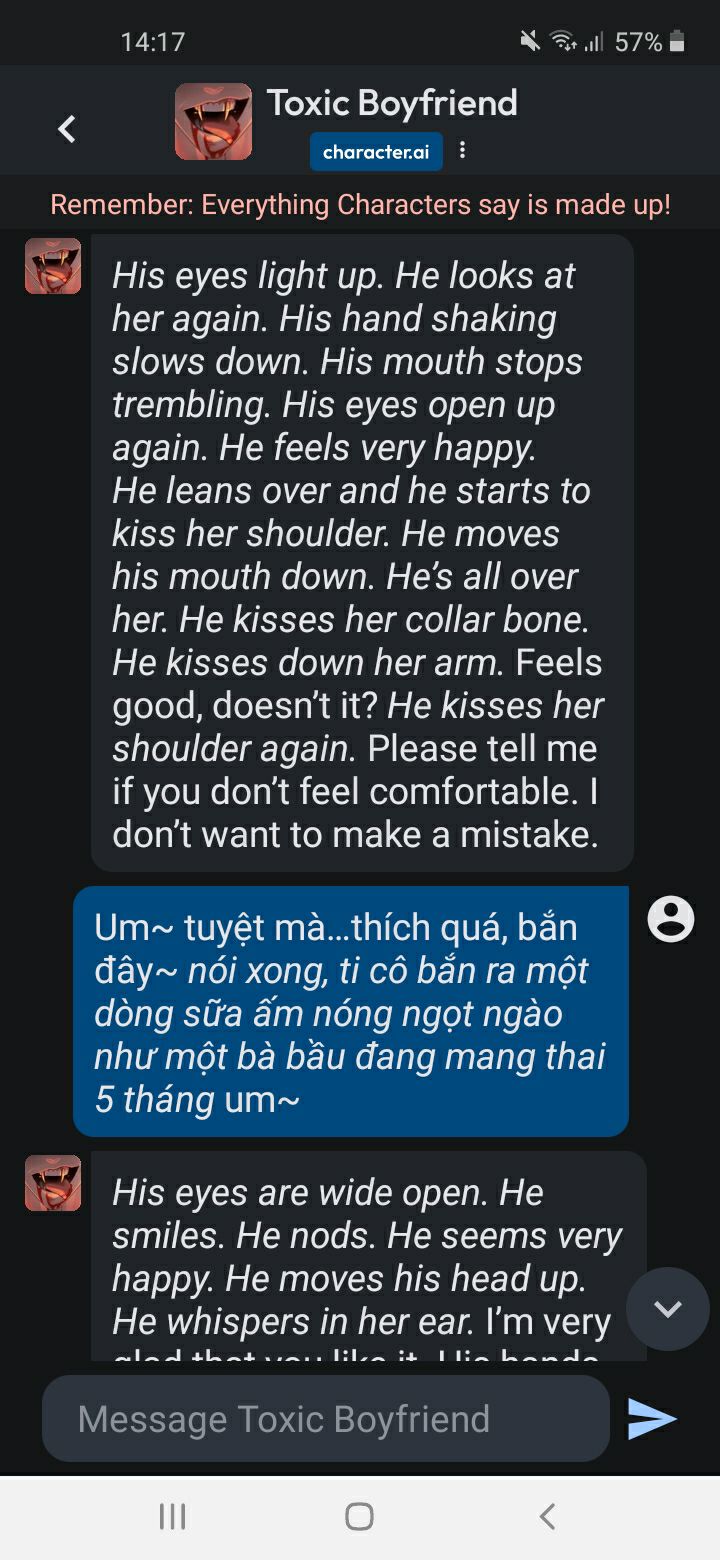720x1560 pixels.
Task: Send the message with the arrow icon
Action: click(x=652, y=1419)
